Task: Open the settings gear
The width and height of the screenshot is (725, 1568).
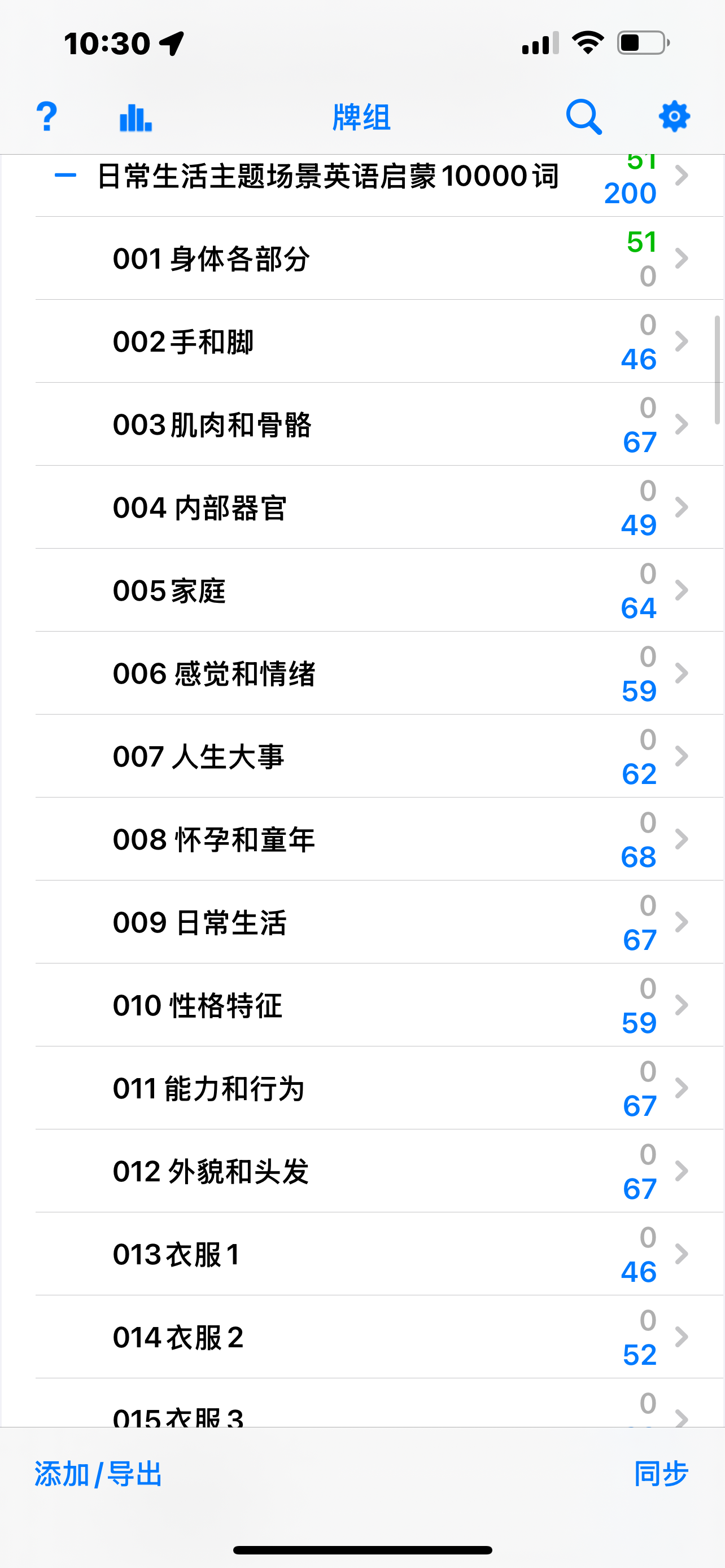Action: click(x=674, y=116)
